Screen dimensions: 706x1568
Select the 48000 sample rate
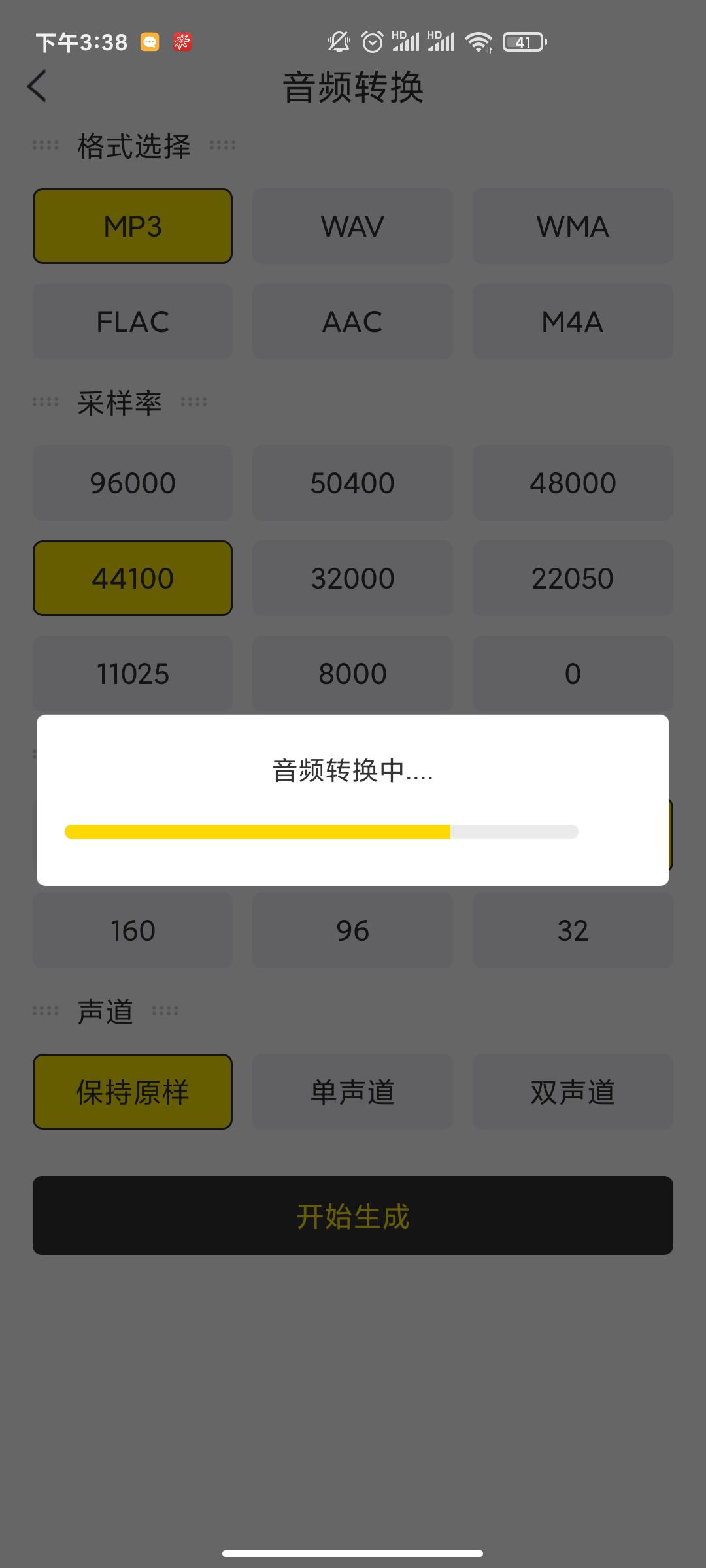coord(573,482)
